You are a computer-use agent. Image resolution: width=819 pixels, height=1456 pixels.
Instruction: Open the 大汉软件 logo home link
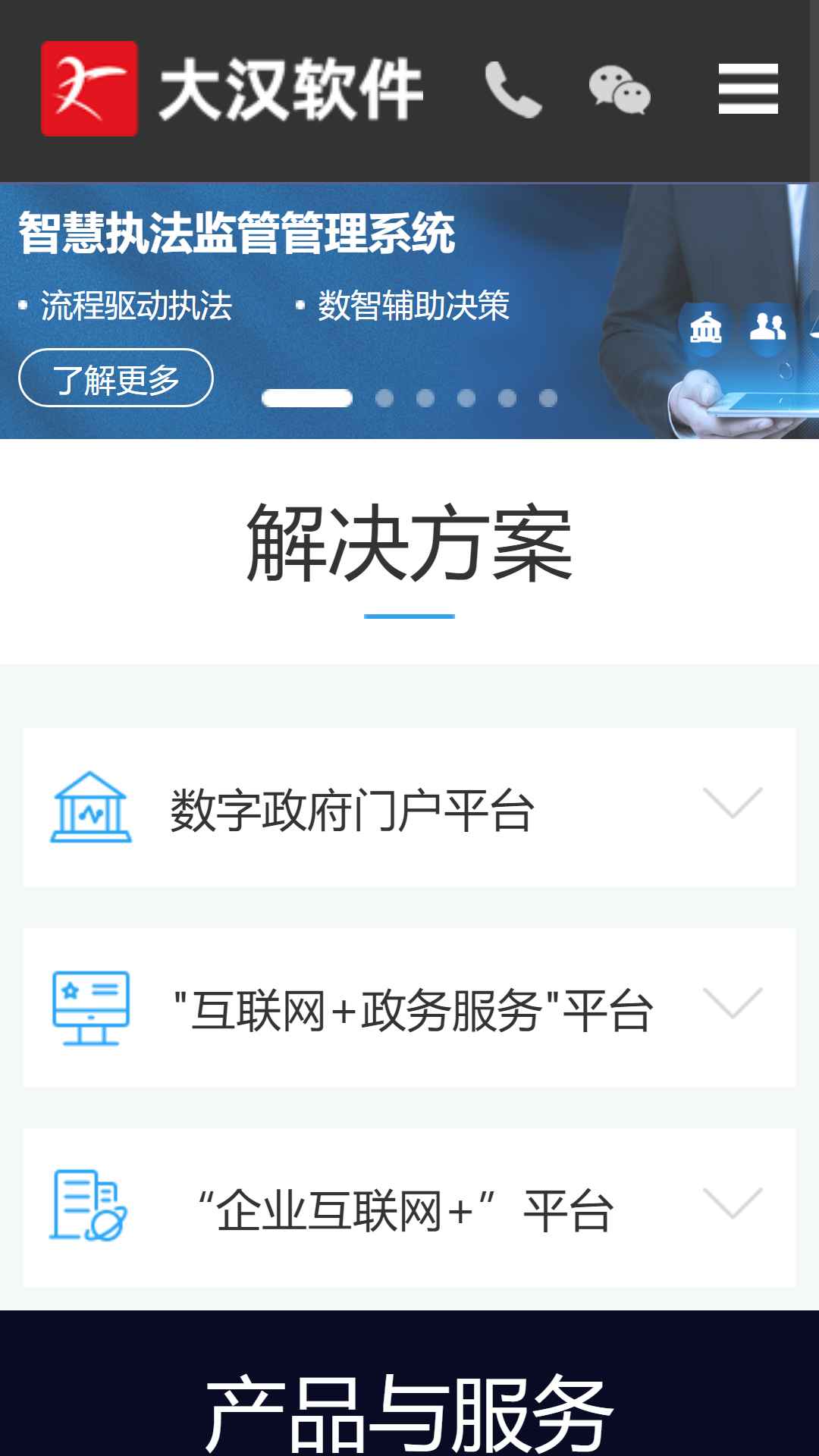pyautogui.click(x=232, y=89)
